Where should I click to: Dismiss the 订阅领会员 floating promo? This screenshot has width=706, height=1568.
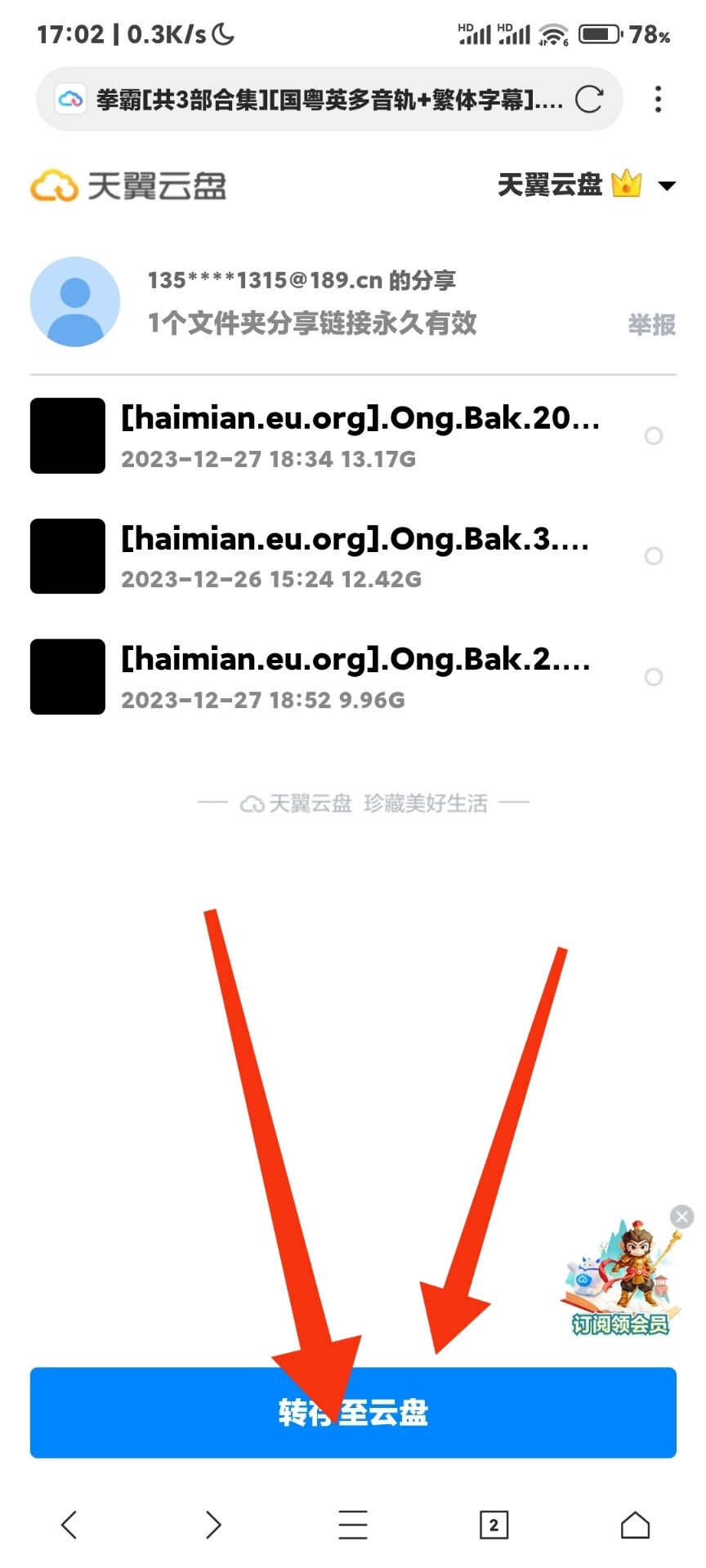coord(681,1217)
